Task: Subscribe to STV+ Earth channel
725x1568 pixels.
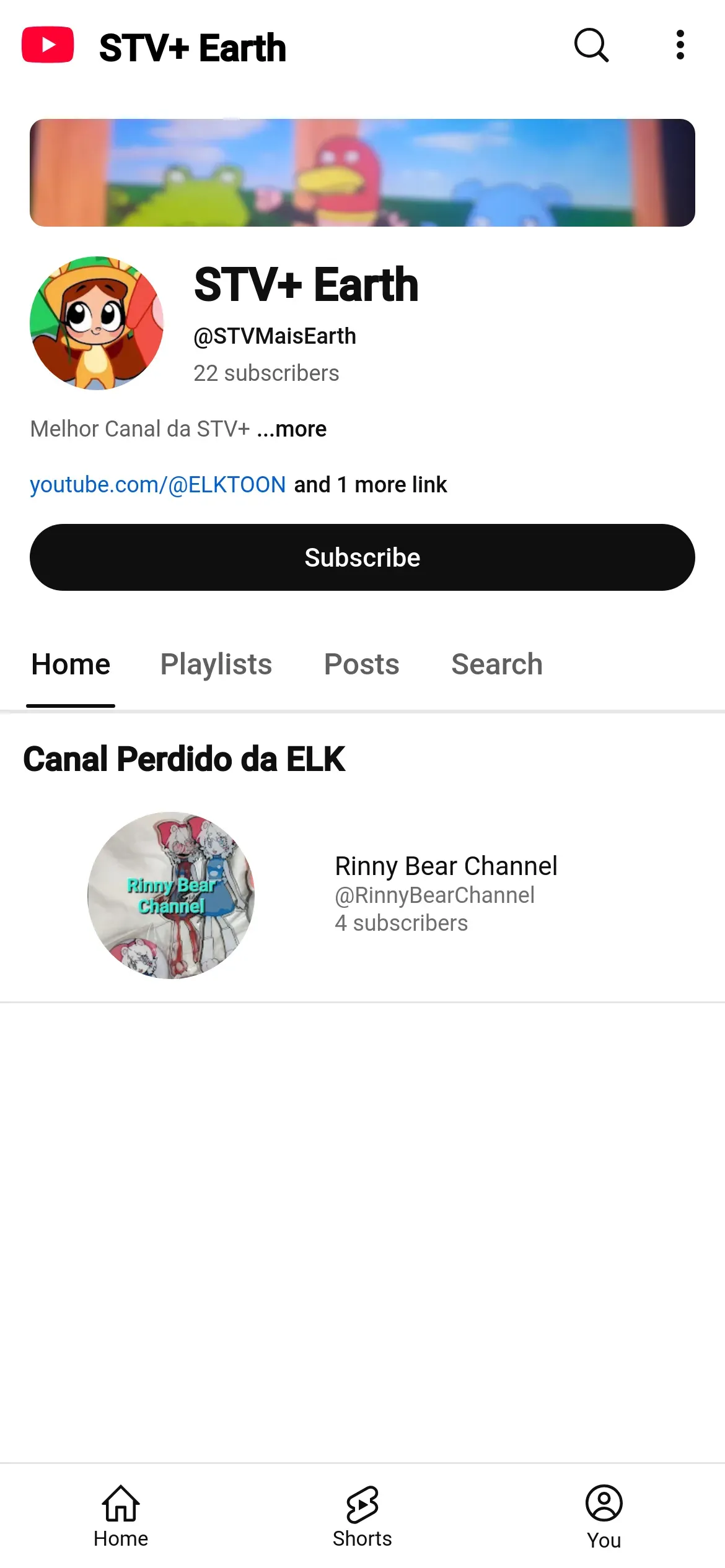Action: pos(362,557)
